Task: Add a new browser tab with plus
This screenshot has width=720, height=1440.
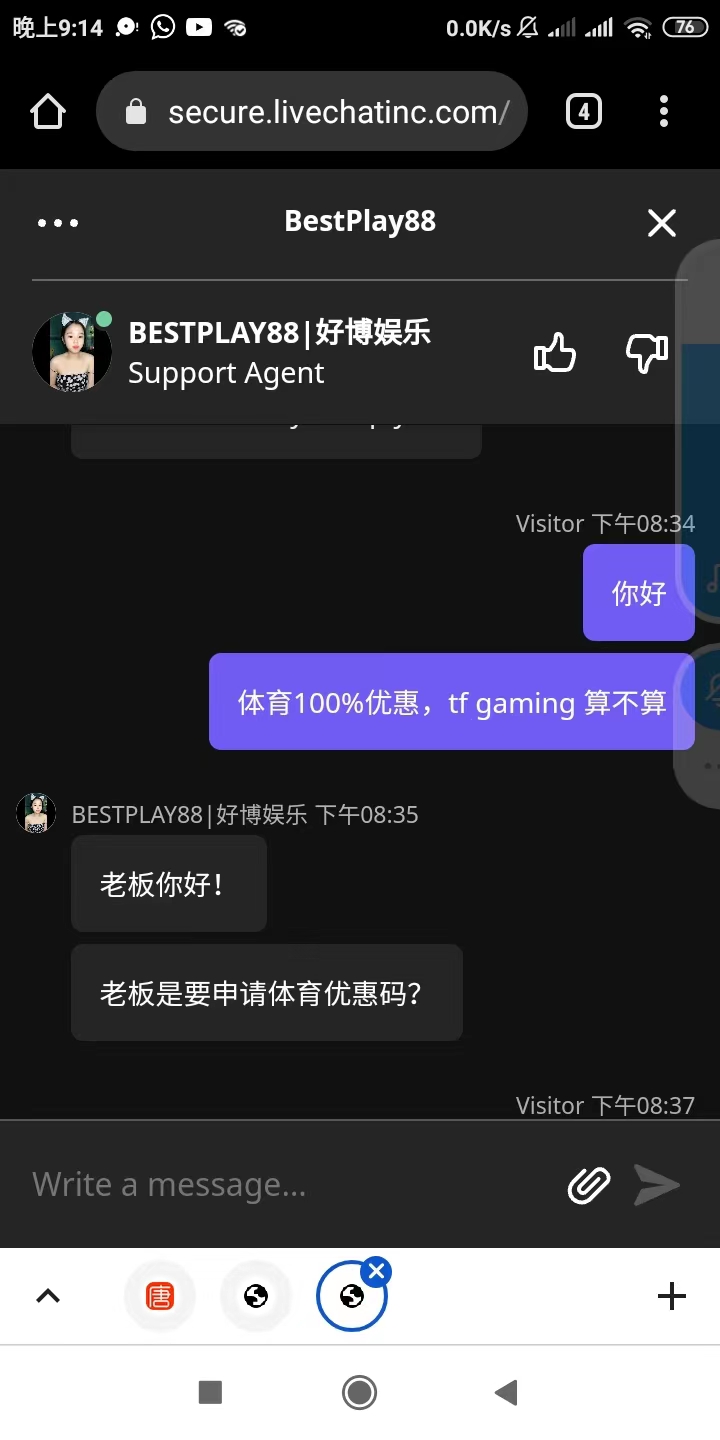Action: point(672,1297)
